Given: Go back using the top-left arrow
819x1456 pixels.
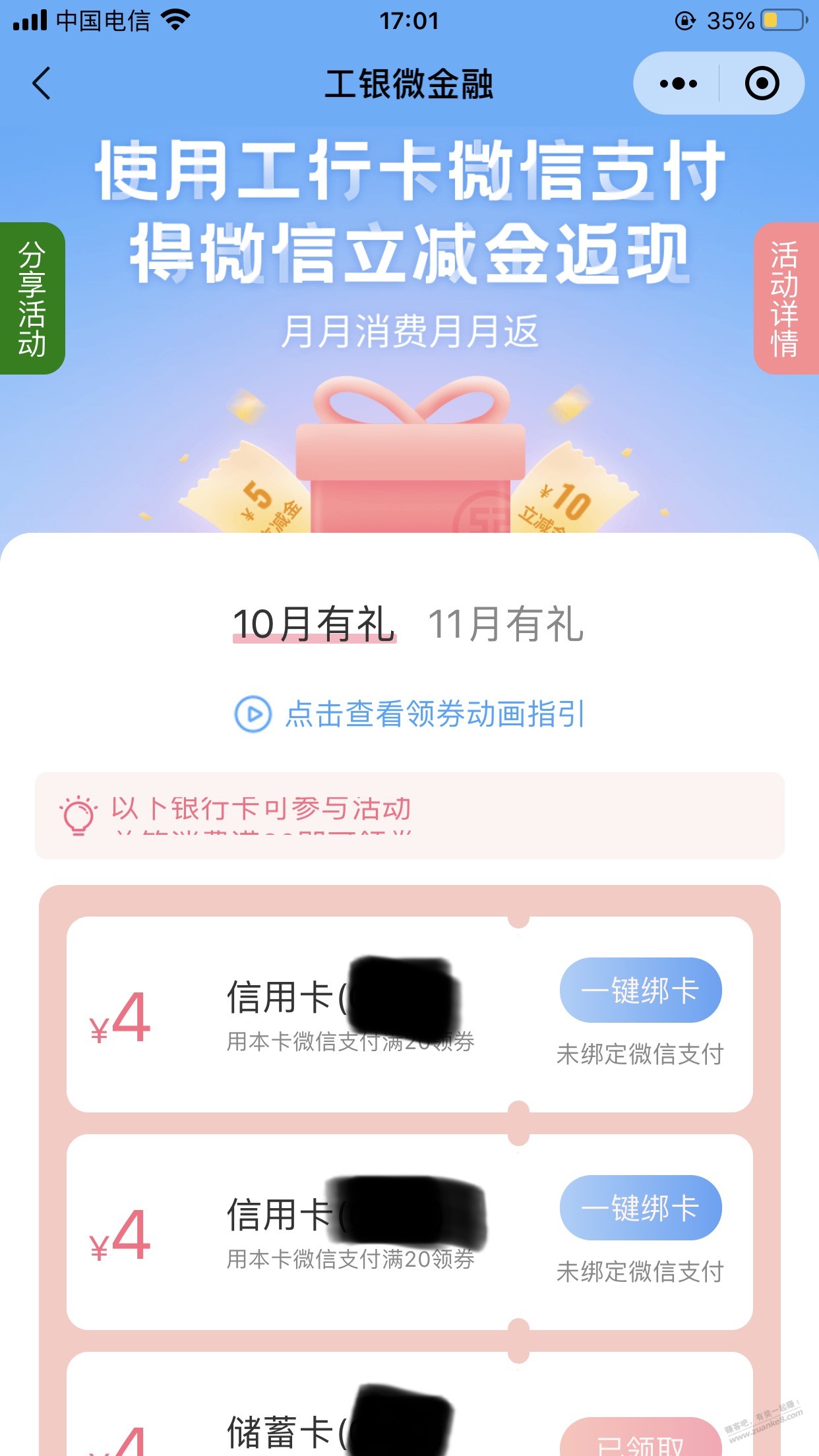Looking at the screenshot, I should click(x=42, y=84).
